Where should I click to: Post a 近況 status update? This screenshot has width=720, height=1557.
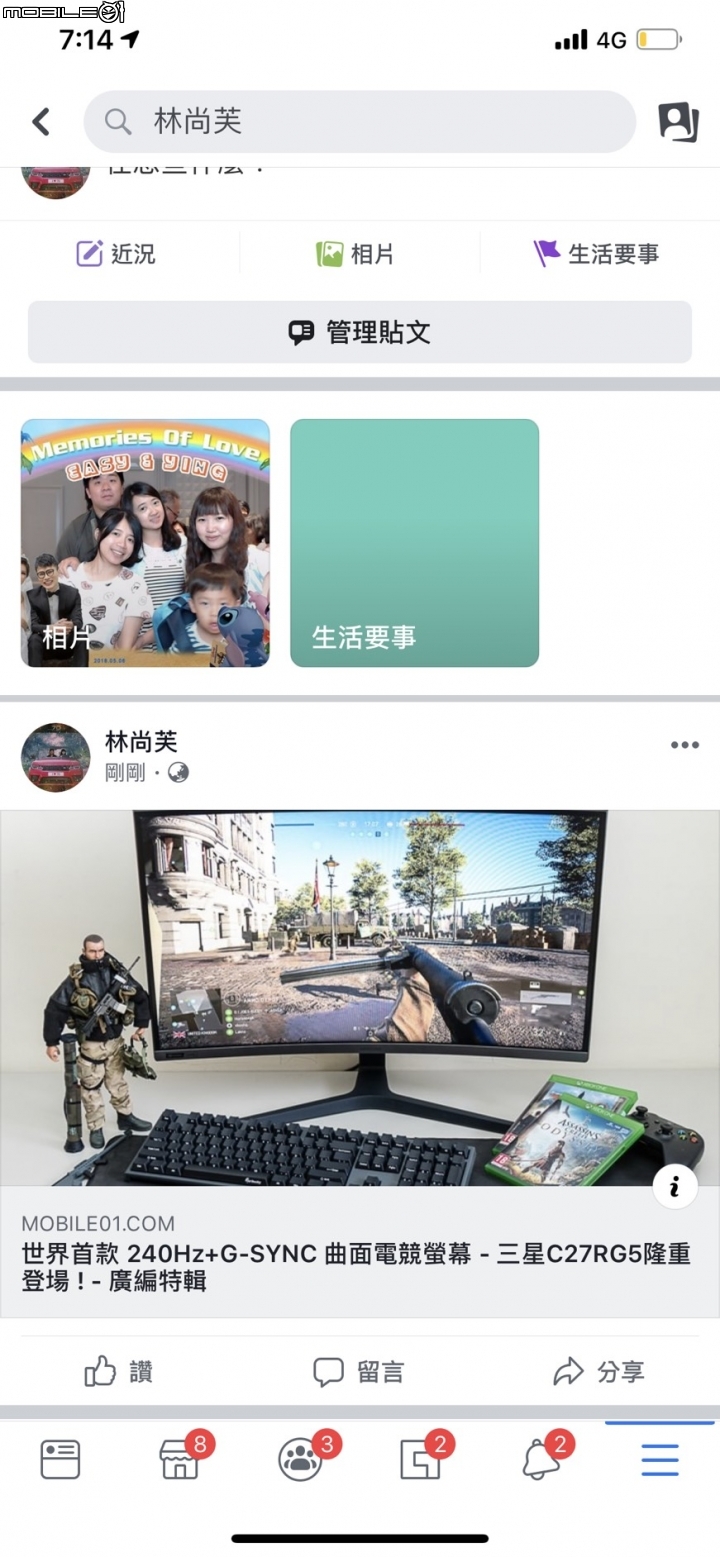click(117, 254)
